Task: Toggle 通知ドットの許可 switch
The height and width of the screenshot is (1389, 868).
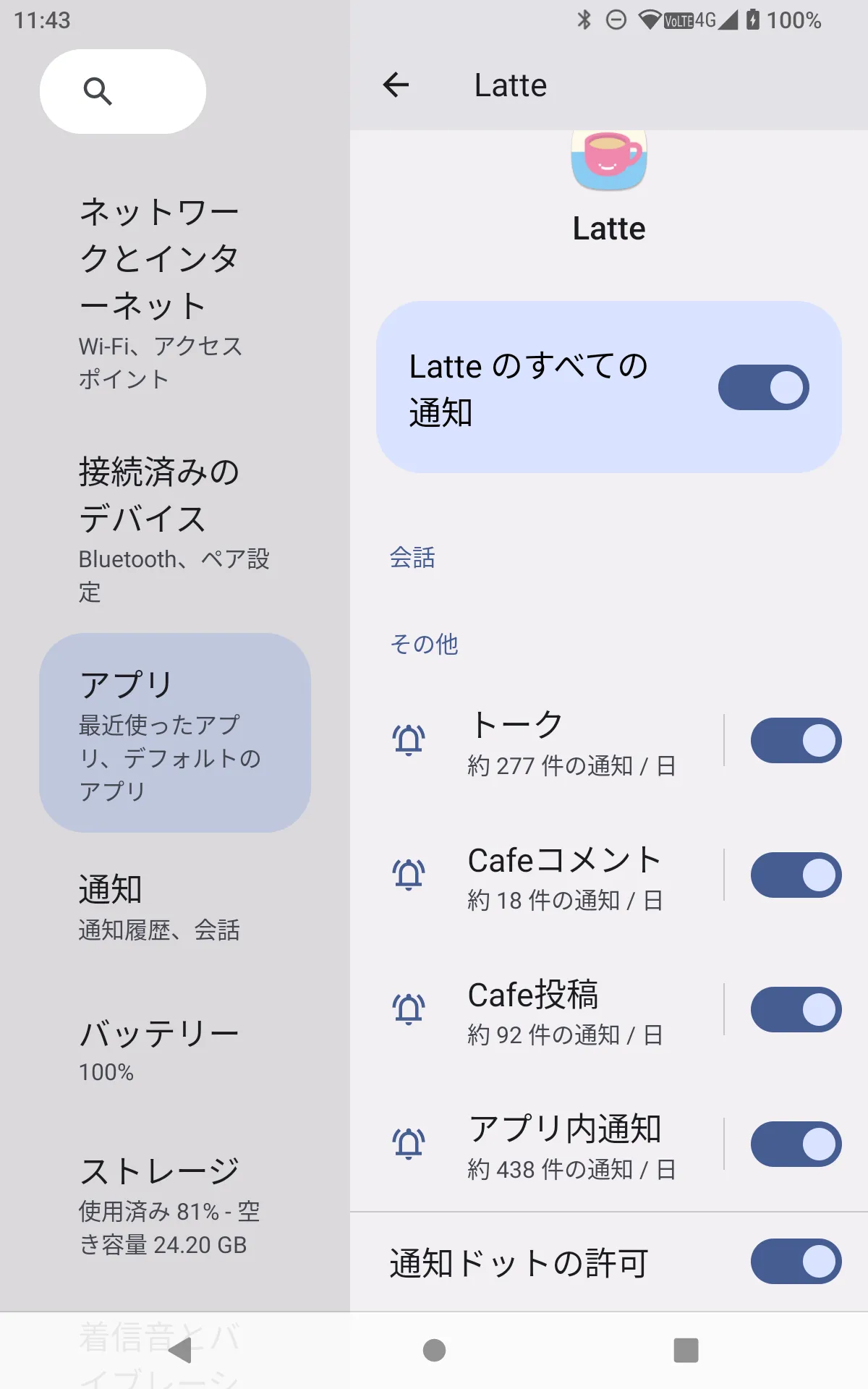Action: (x=796, y=1262)
